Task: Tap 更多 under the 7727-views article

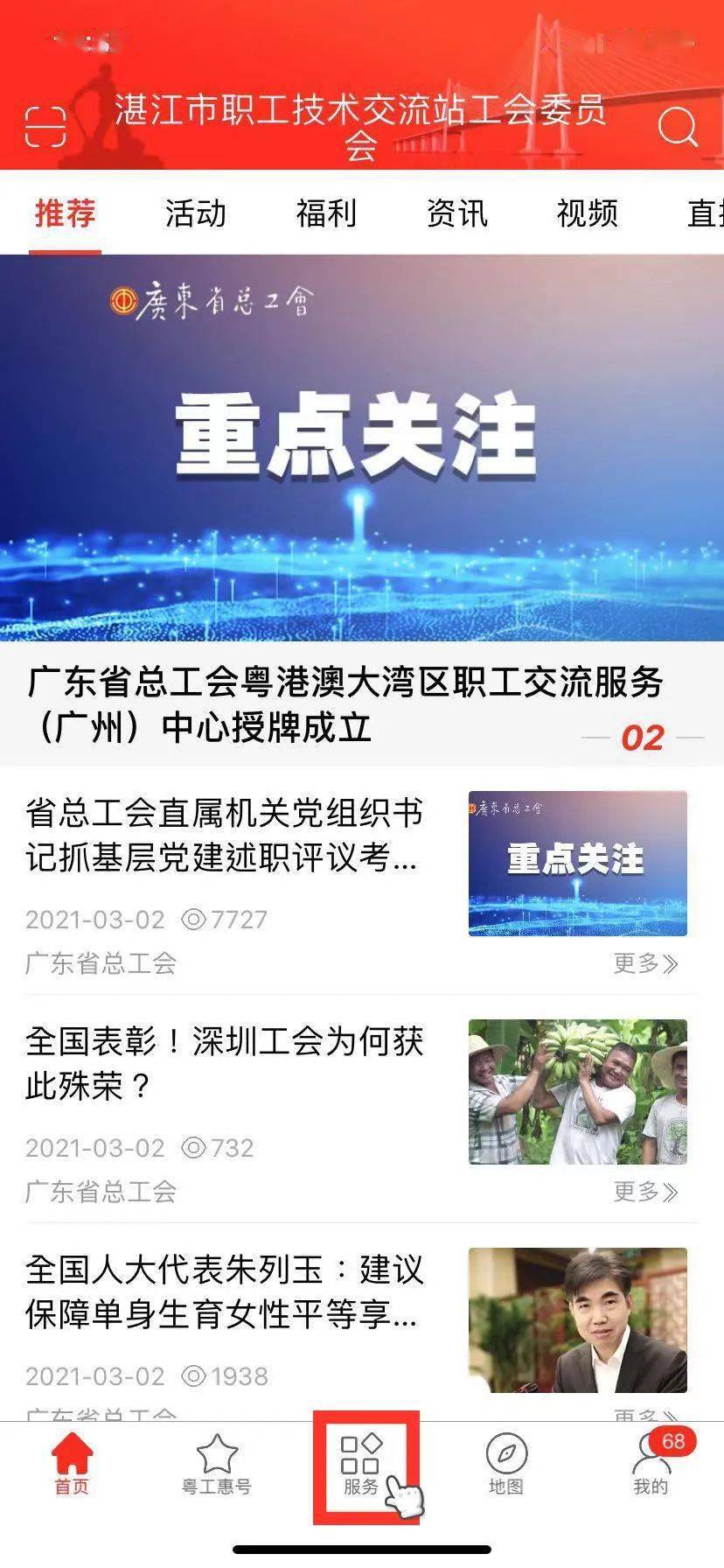Action: click(x=645, y=964)
